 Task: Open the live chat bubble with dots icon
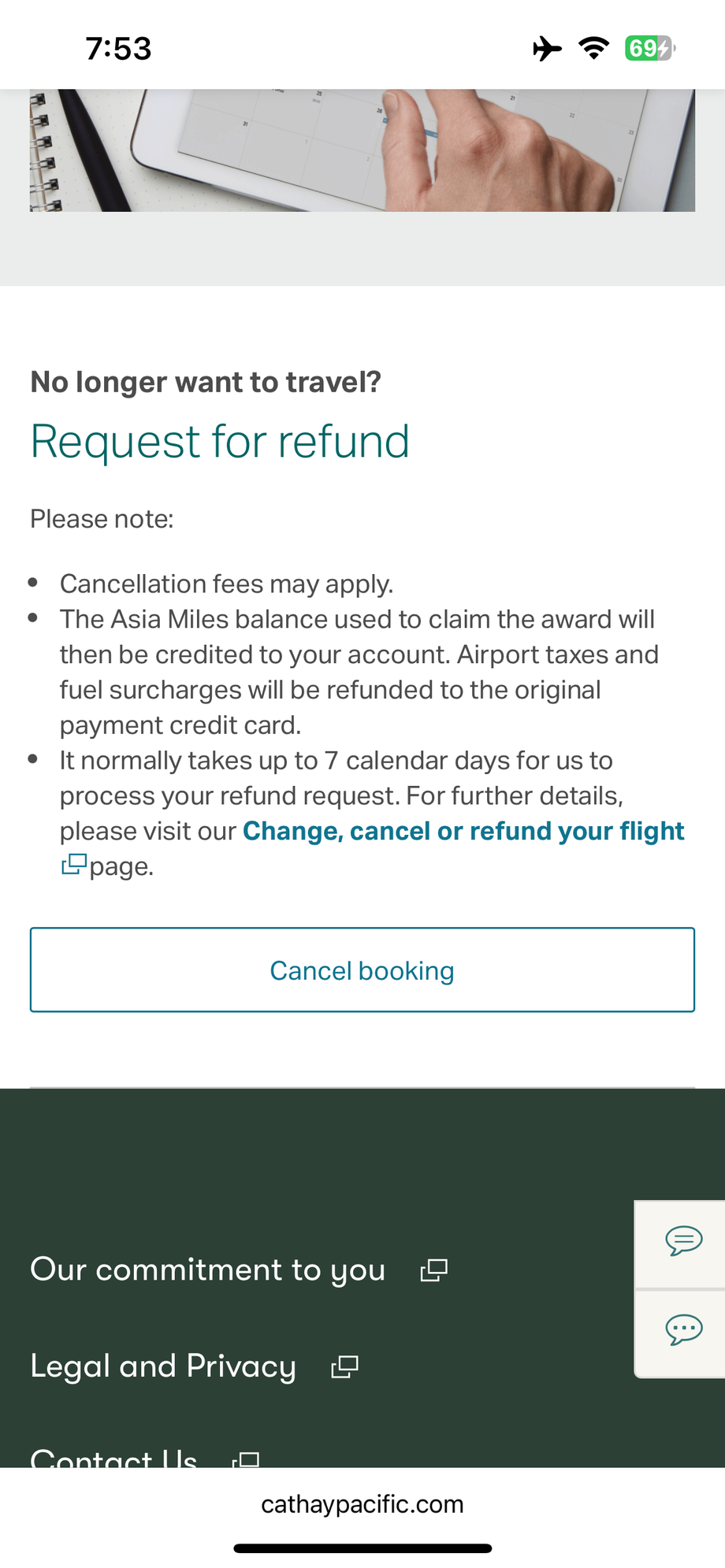click(682, 1329)
